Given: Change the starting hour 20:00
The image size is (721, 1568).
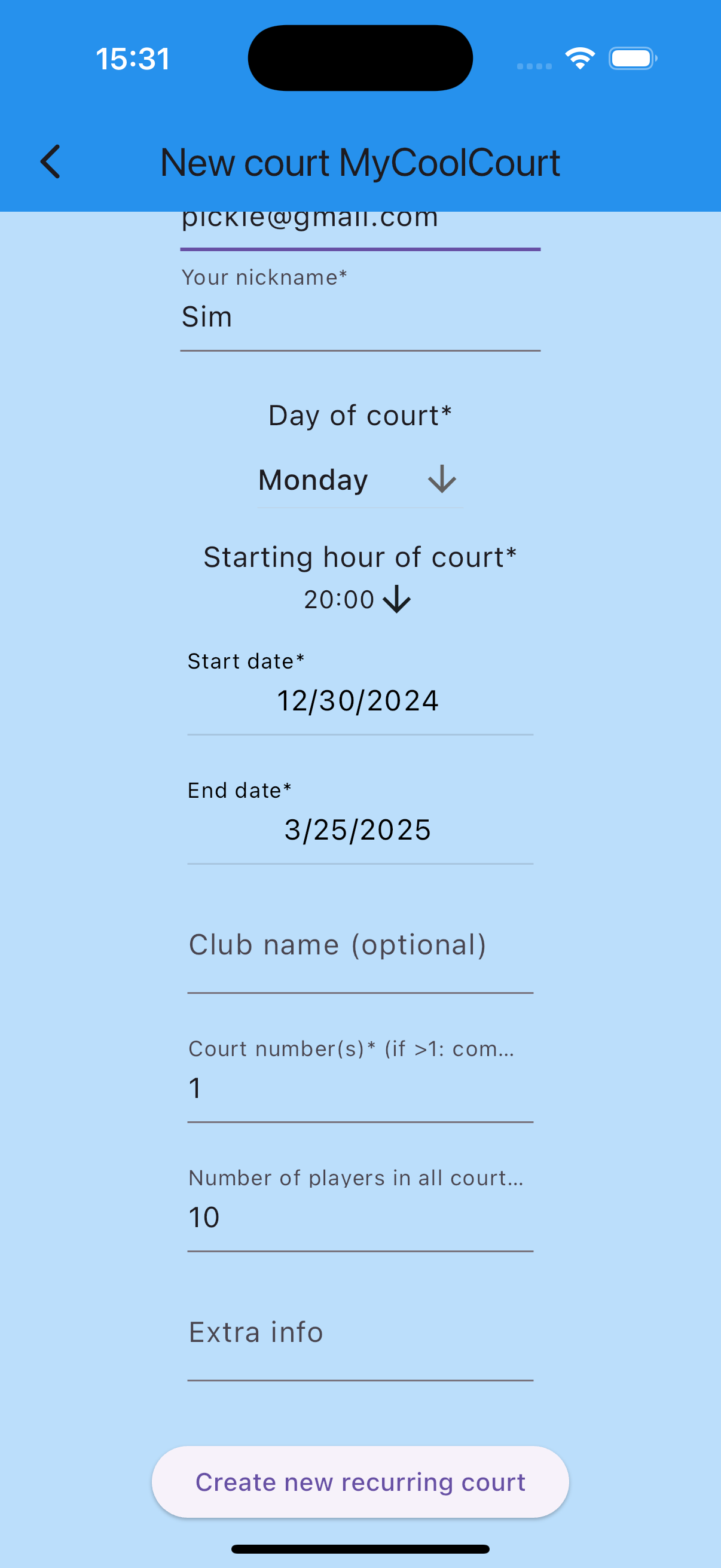Looking at the screenshot, I should [358, 600].
